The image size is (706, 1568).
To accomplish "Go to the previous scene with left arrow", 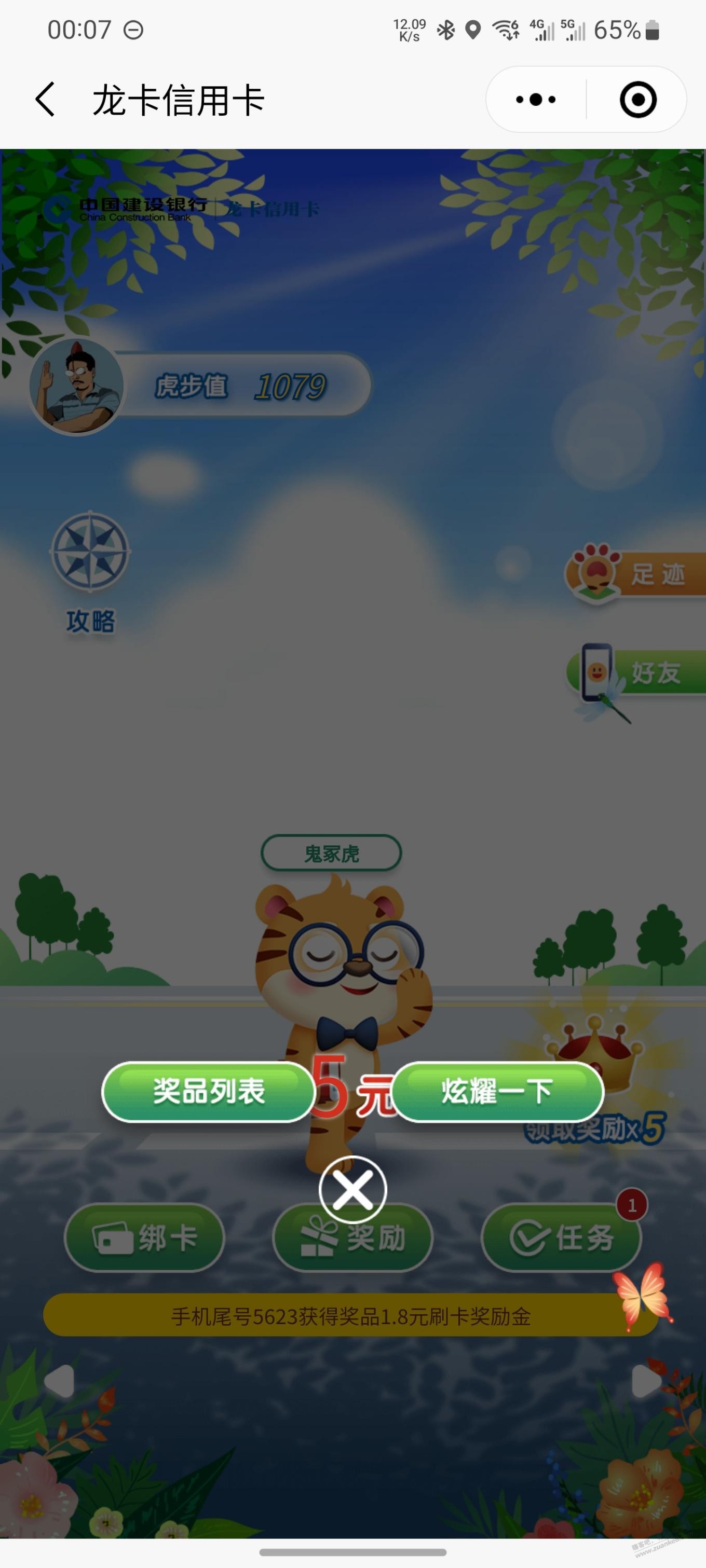I will (x=59, y=1381).
